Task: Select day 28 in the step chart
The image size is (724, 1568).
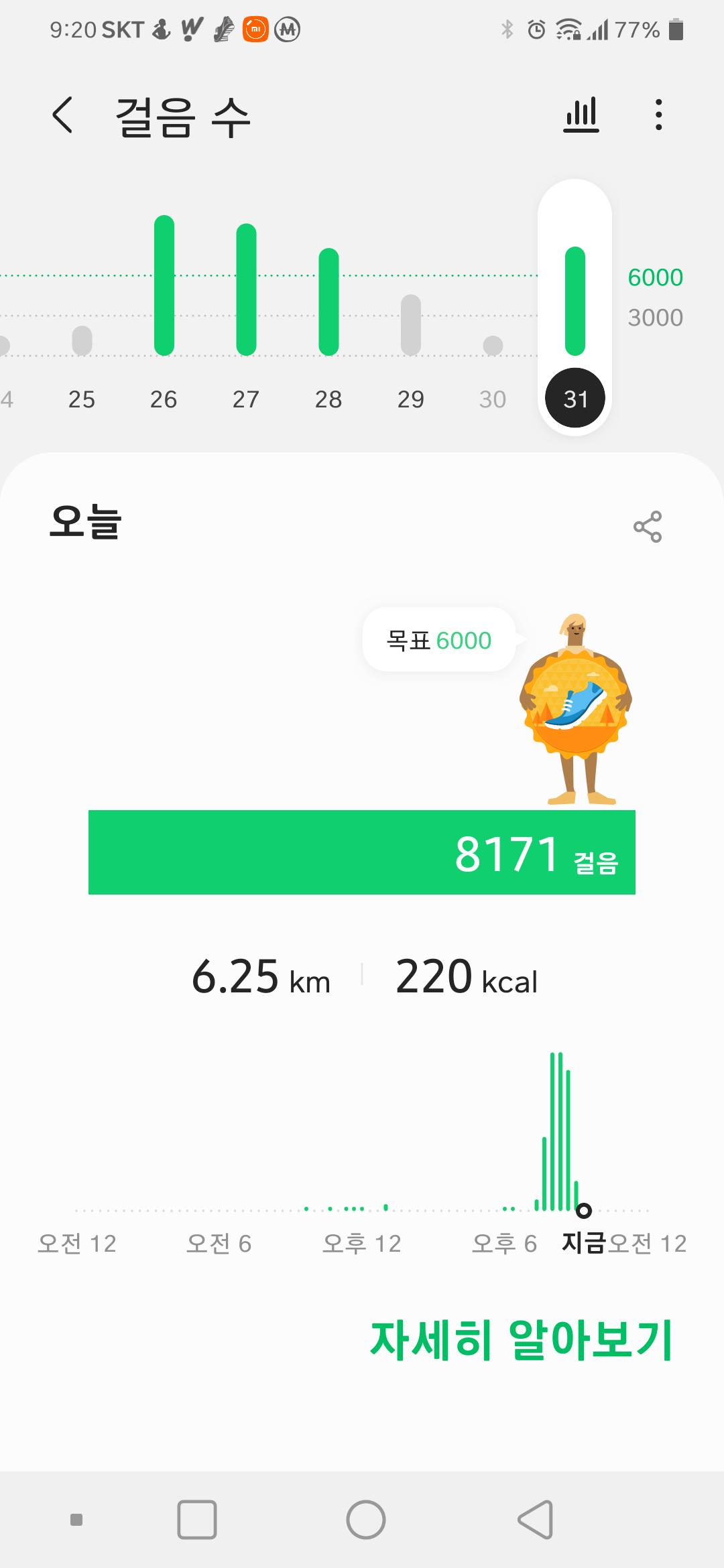Action: (328, 399)
